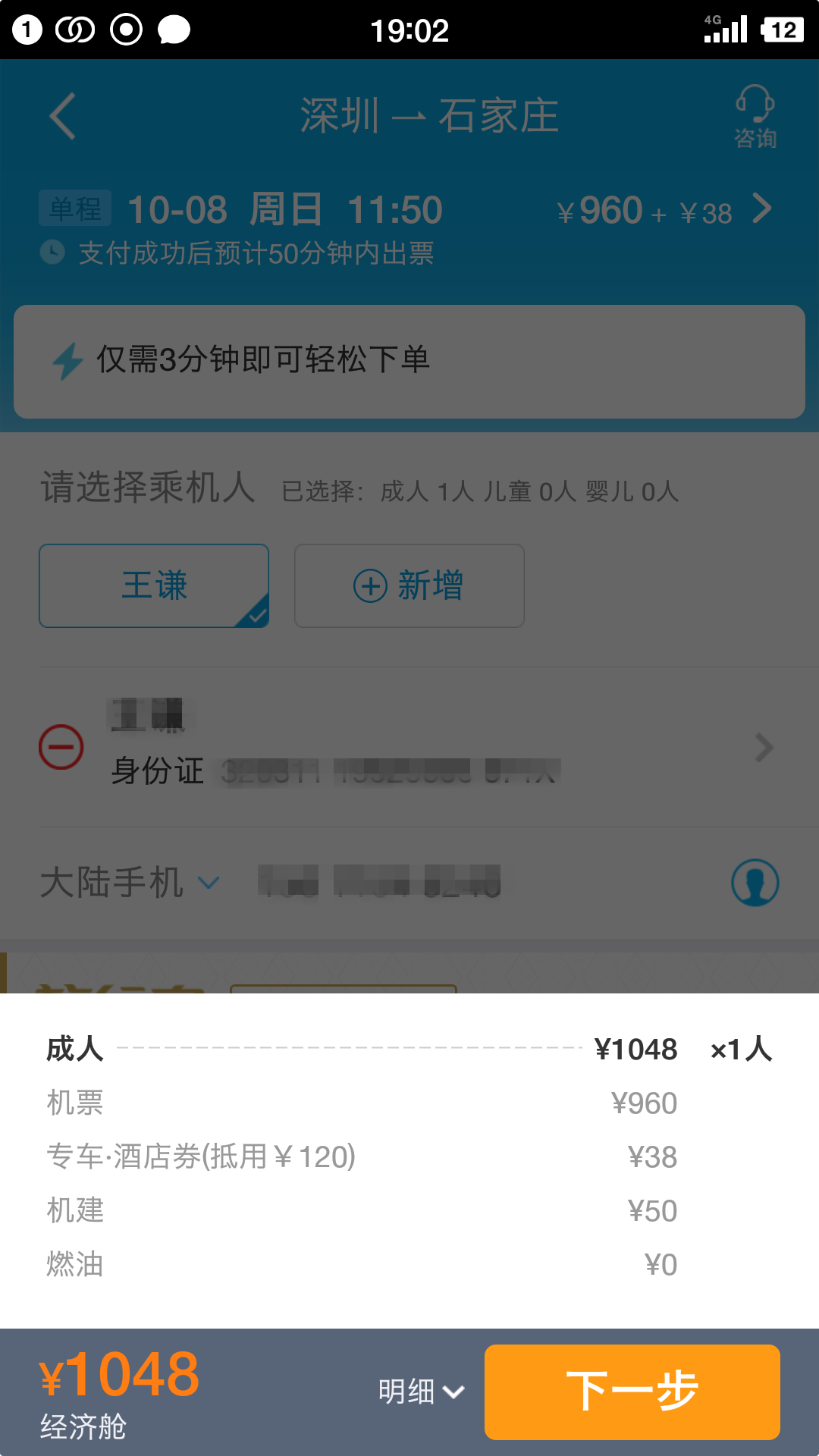The width and height of the screenshot is (819, 1456).
Task: Open the passenger's 身份证 details row
Action: 425,748
